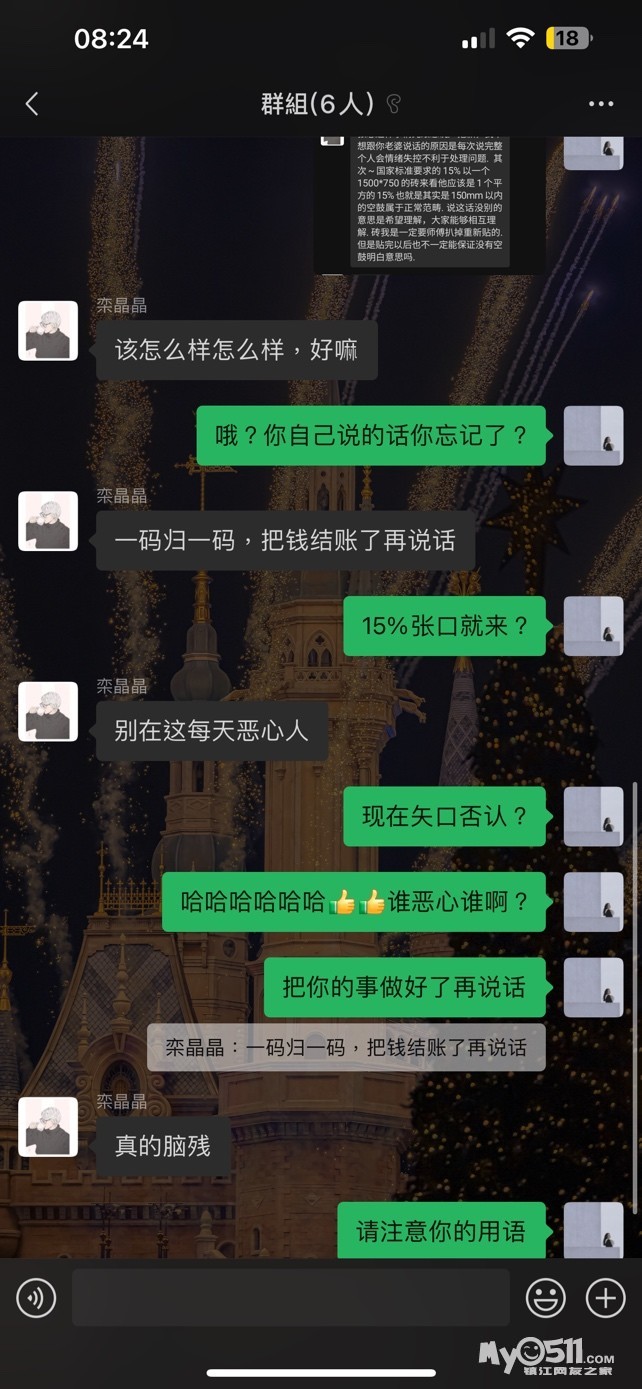Tap your avatar beside "15%张口就来？"
The width and height of the screenshot is (642, 1389).
[593, 626]
